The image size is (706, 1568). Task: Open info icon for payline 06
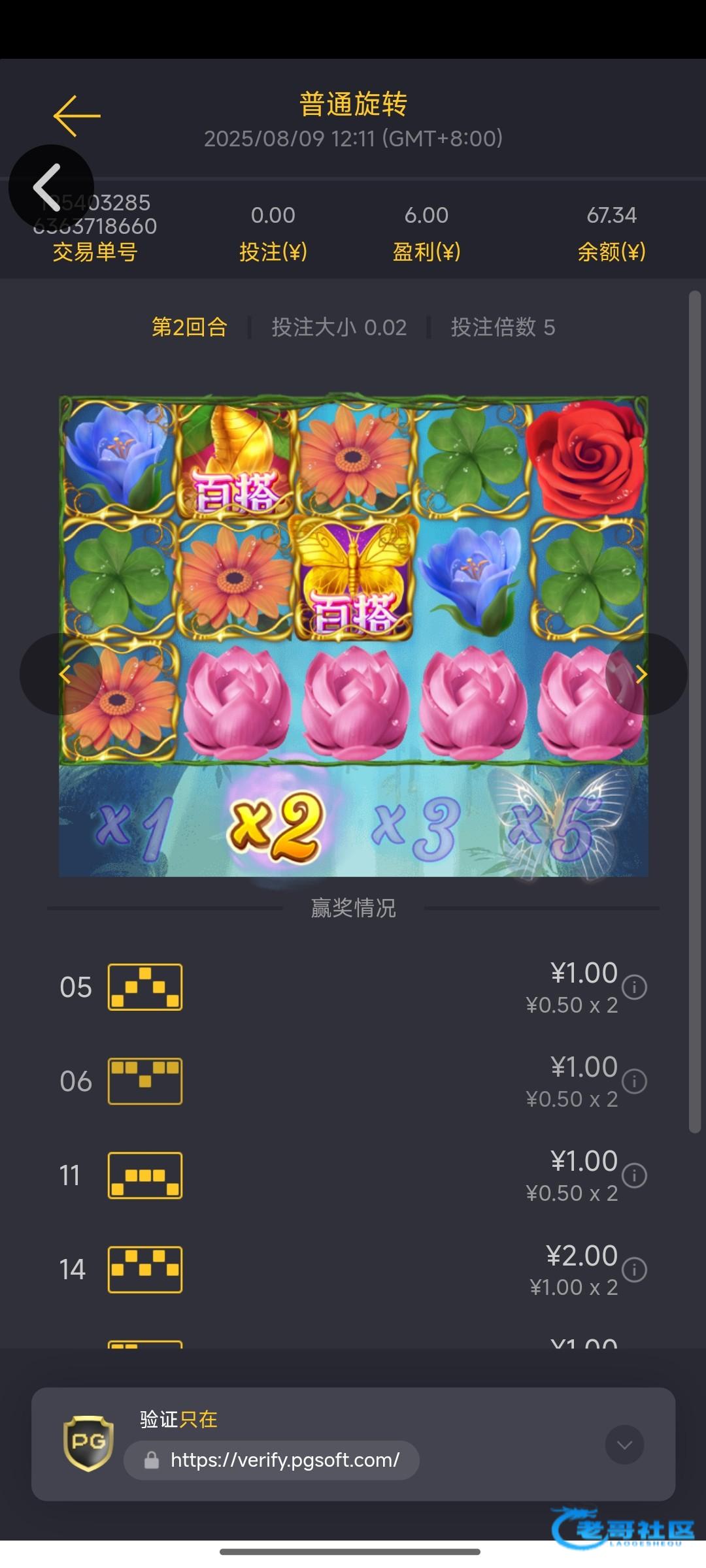634,1081
